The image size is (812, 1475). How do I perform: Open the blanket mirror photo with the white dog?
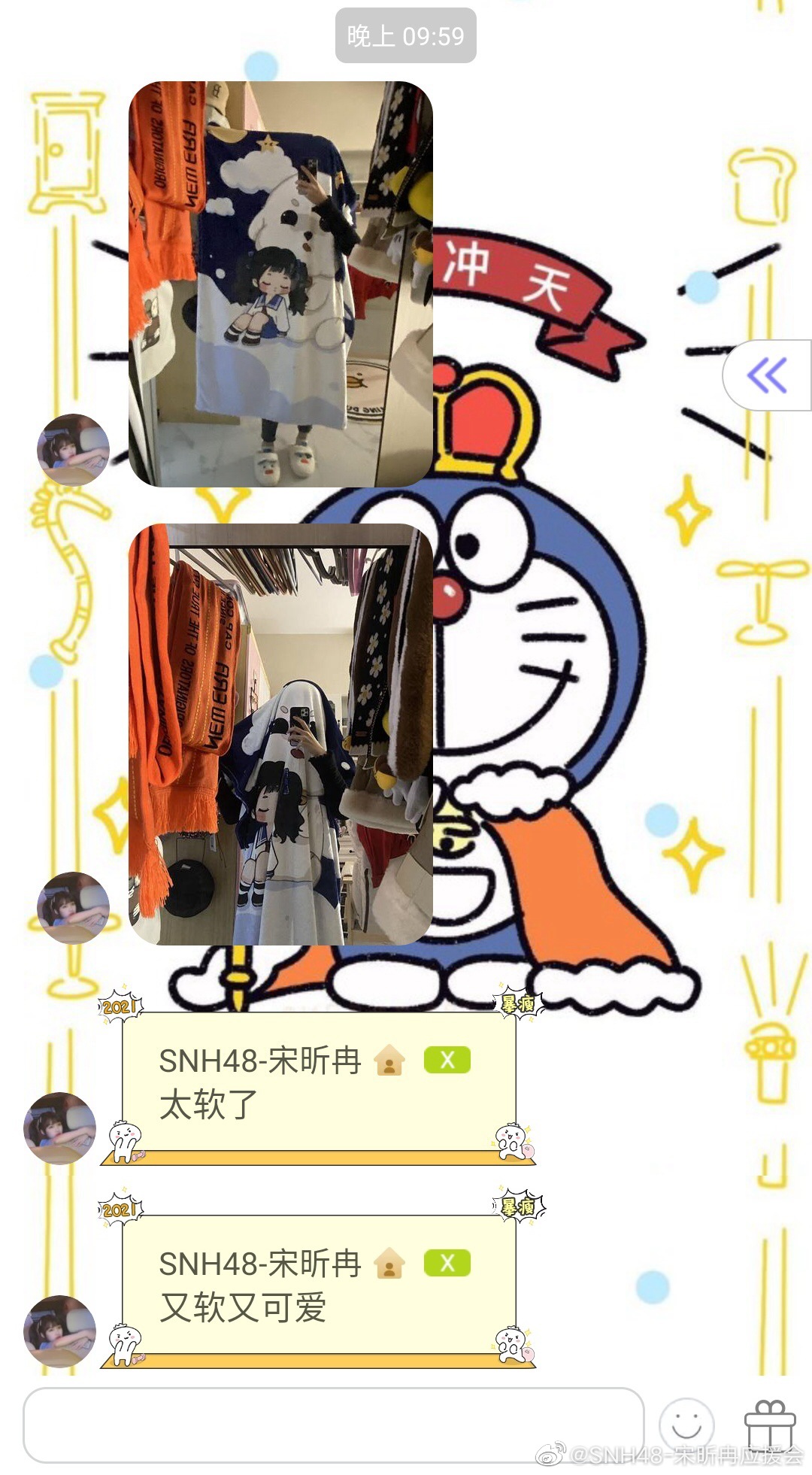coord(281,284)
